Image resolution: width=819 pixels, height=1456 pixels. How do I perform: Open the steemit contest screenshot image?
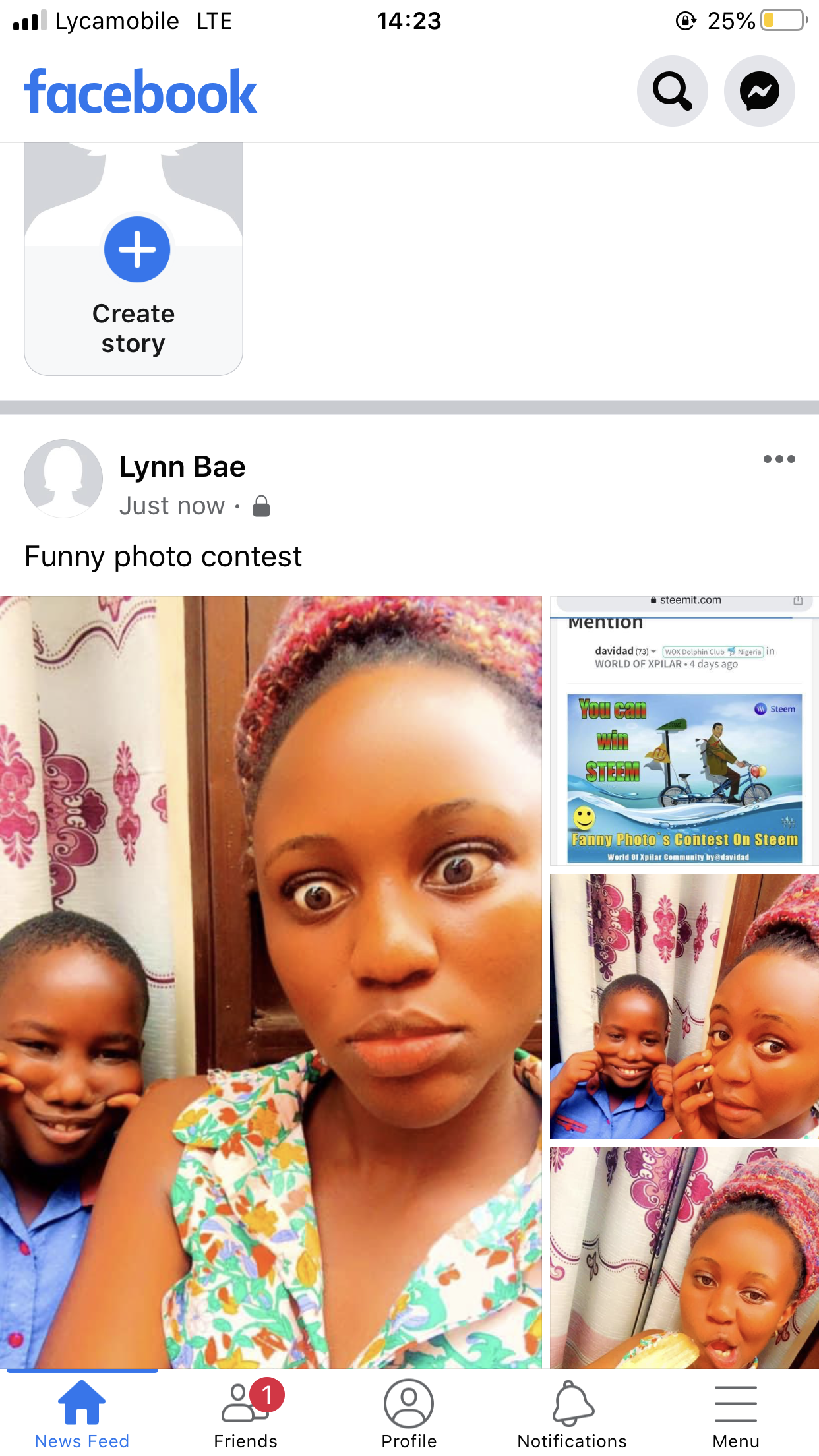coord(684,731)
